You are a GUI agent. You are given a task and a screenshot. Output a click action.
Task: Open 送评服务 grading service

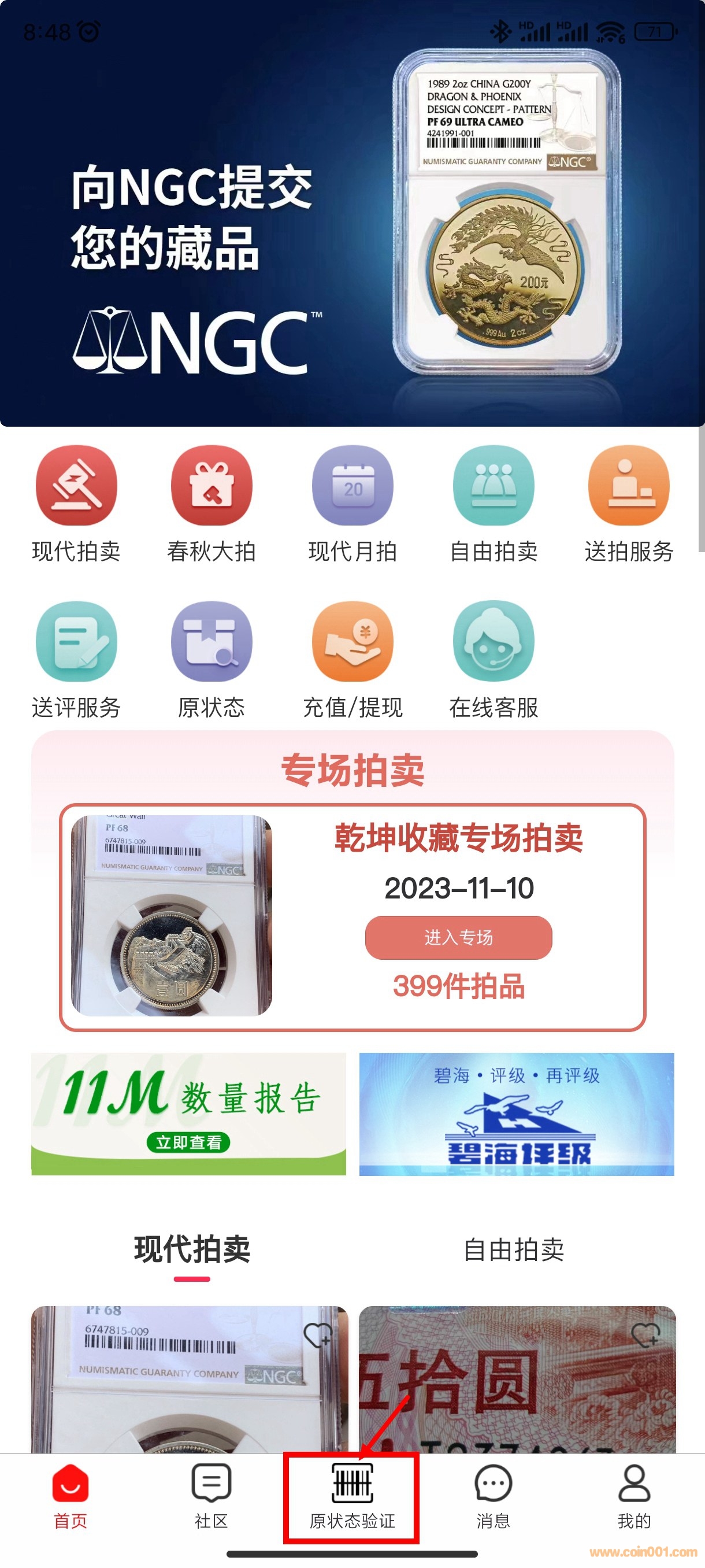[x=76, y=642]
